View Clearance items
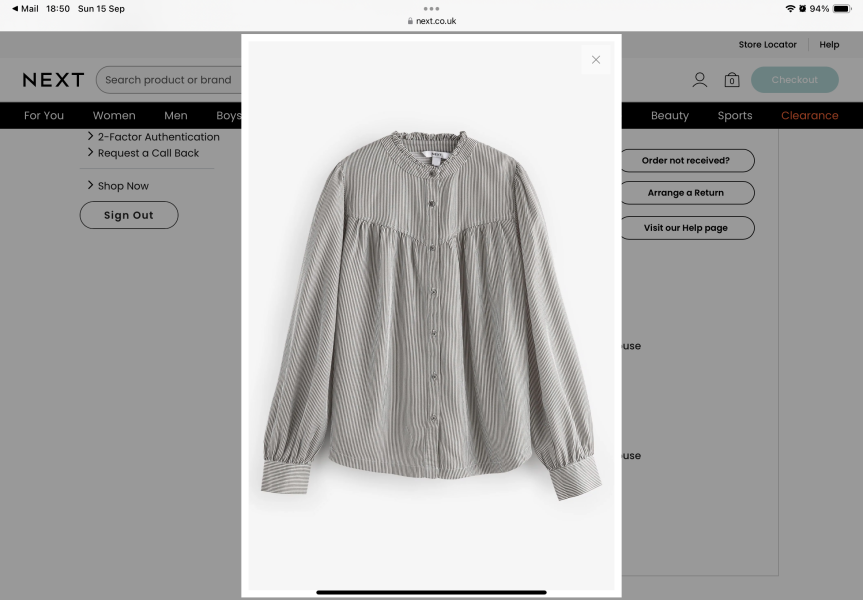This screenshot has width=863, height=600. [810, 115]
